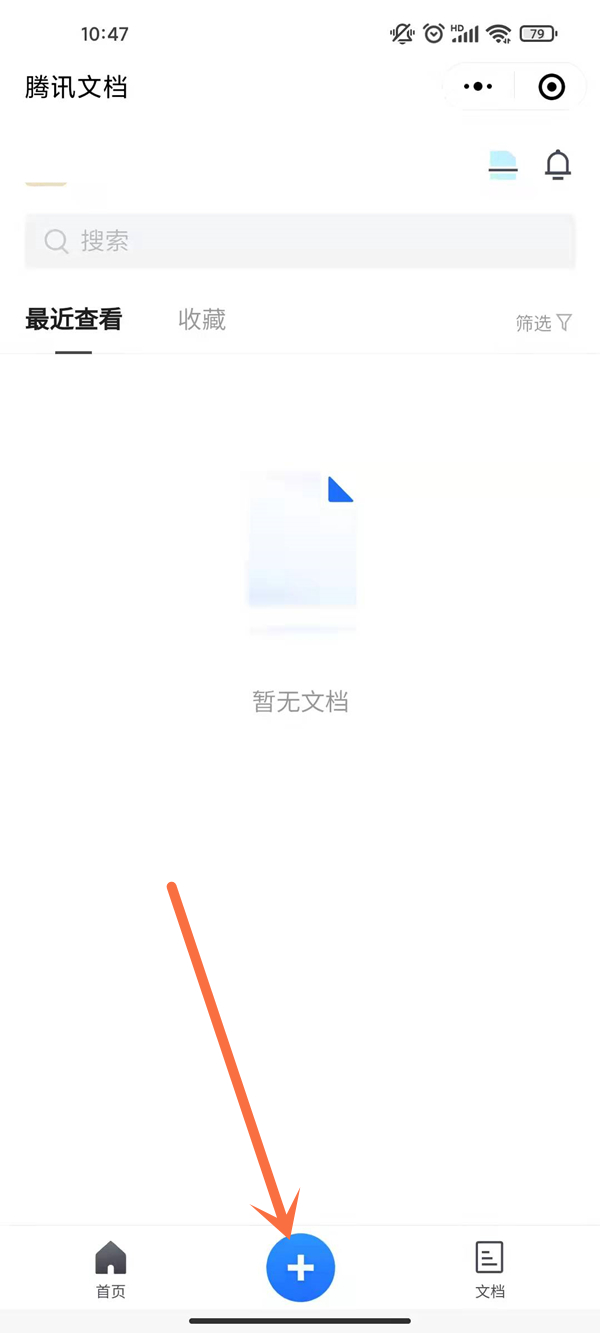Open the 文档 tab

[489, 1269]
